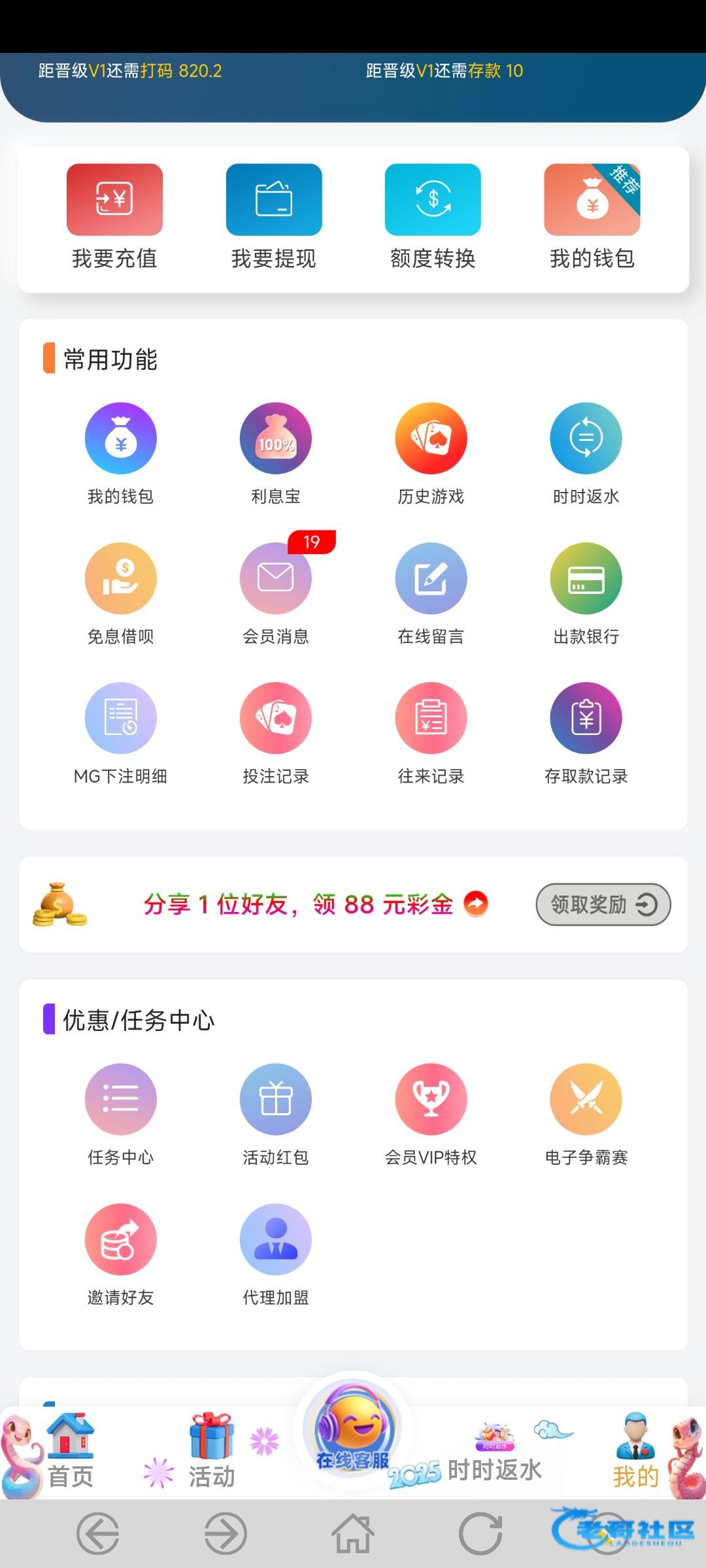Open 活动红包 red packets
706x1568 pixels.
276,1100
